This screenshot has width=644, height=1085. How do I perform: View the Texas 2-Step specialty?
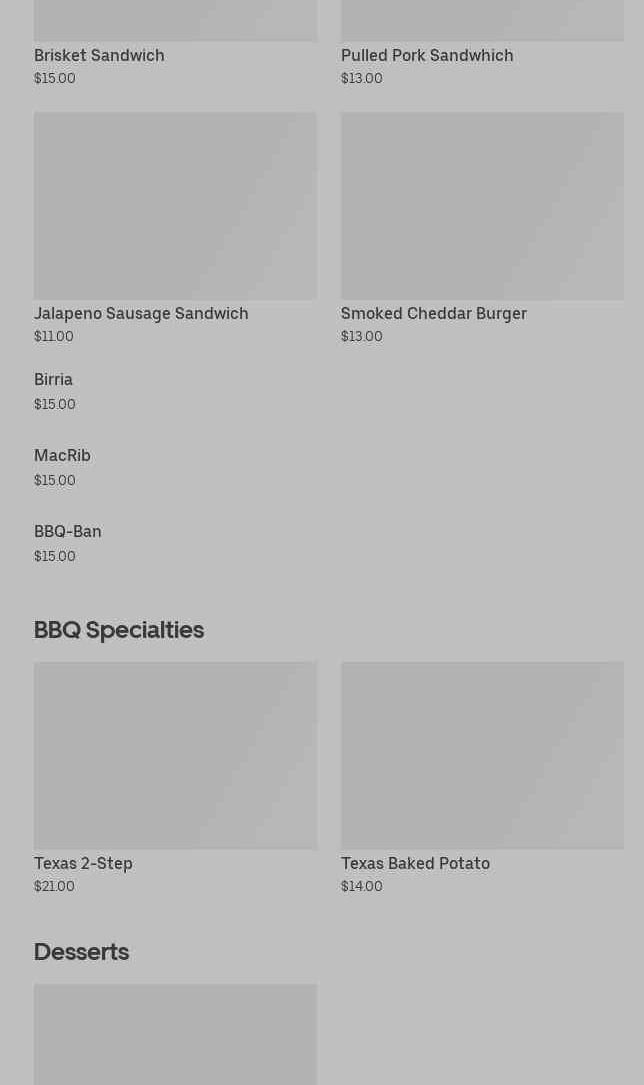[175, 778]
